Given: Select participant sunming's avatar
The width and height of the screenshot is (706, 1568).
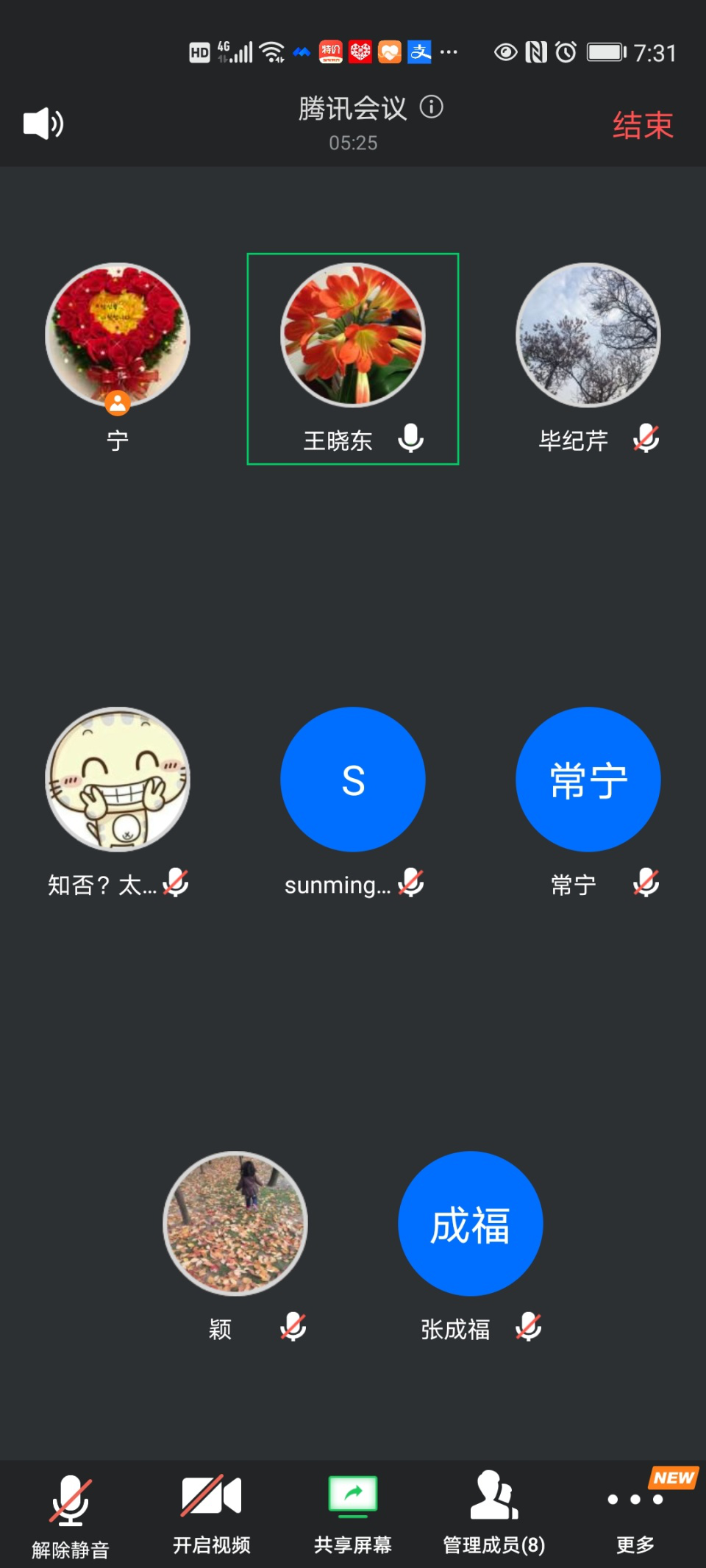Looking at the screenshot, I should coord(353,780).
